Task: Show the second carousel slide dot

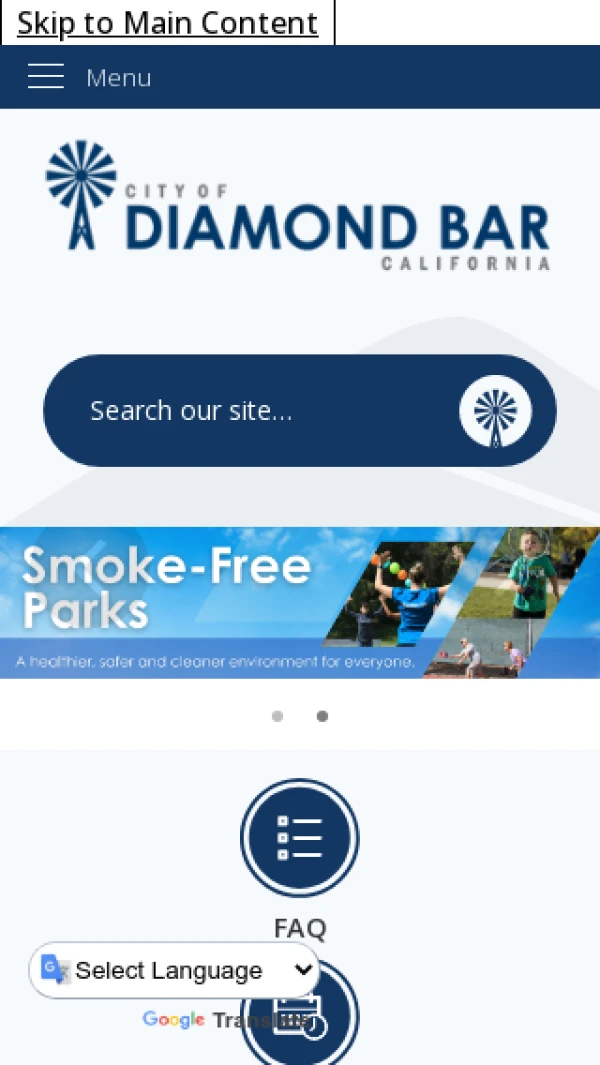Action: [322, 716]
